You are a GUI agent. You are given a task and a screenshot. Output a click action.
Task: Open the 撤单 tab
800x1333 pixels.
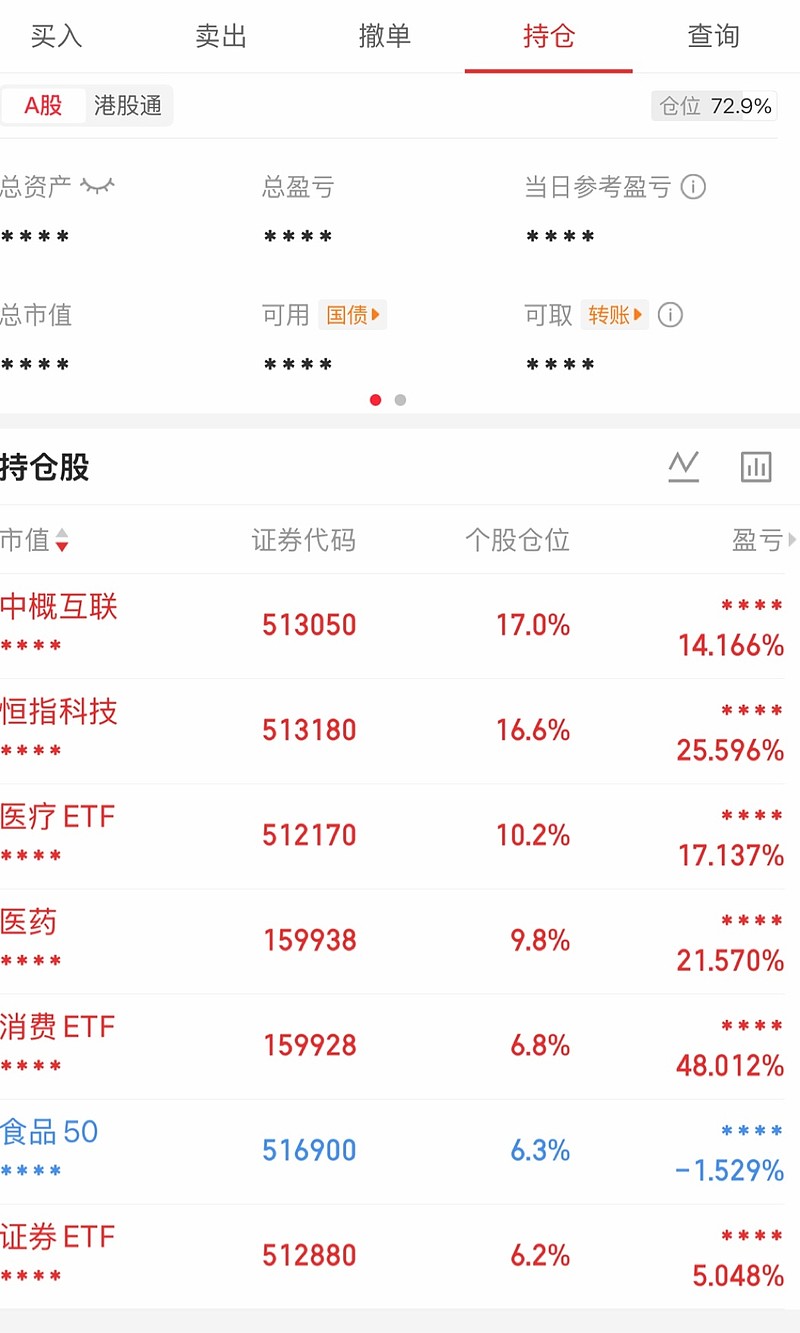(x=385, y=35)
